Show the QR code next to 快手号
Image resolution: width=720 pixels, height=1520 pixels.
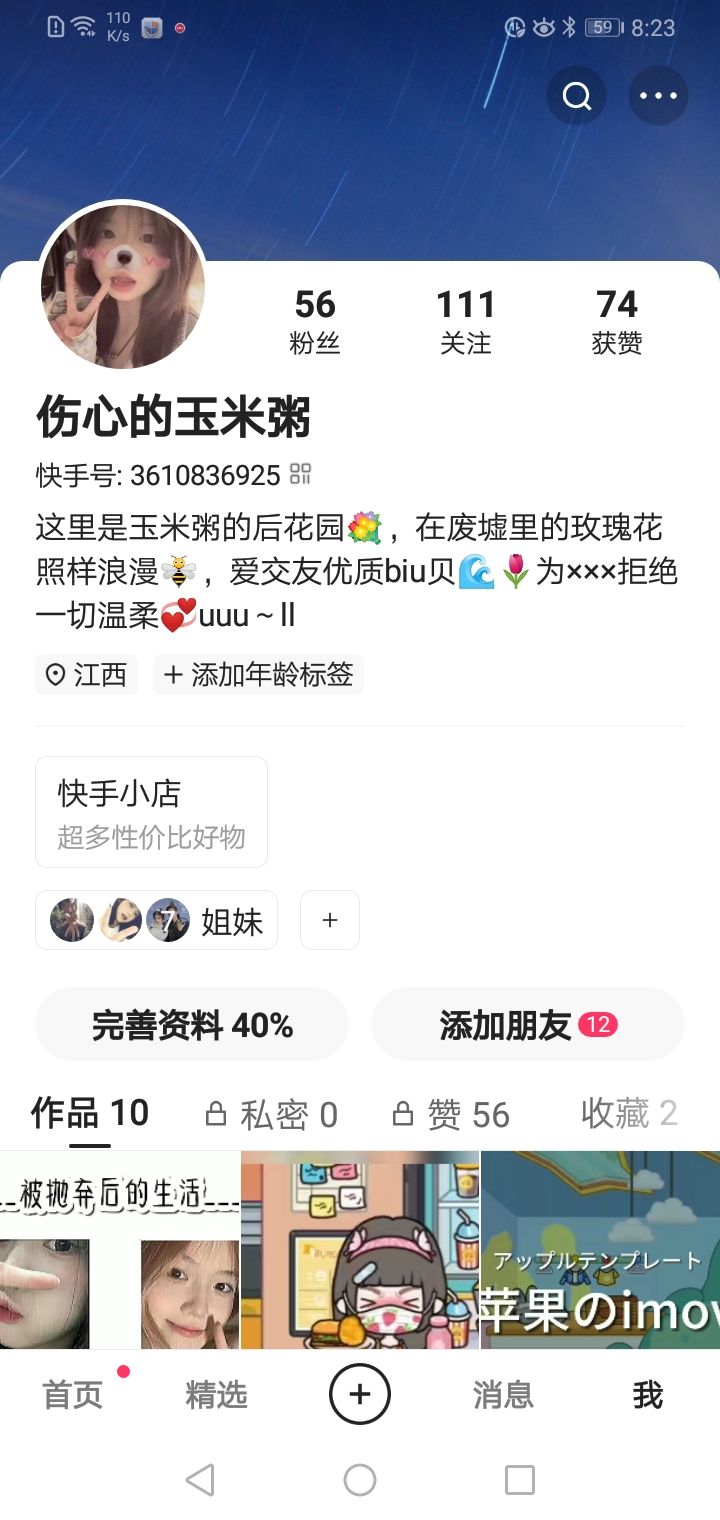(x=300, y=474)
